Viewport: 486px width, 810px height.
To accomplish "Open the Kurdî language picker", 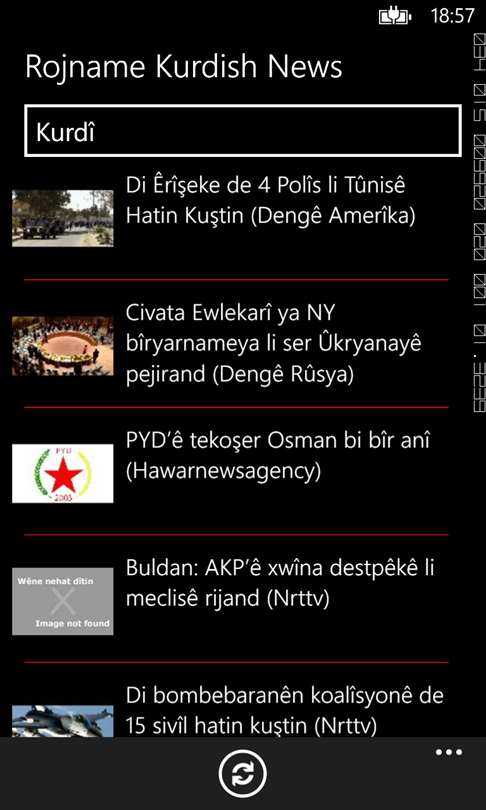I will [x=243, y=131].
